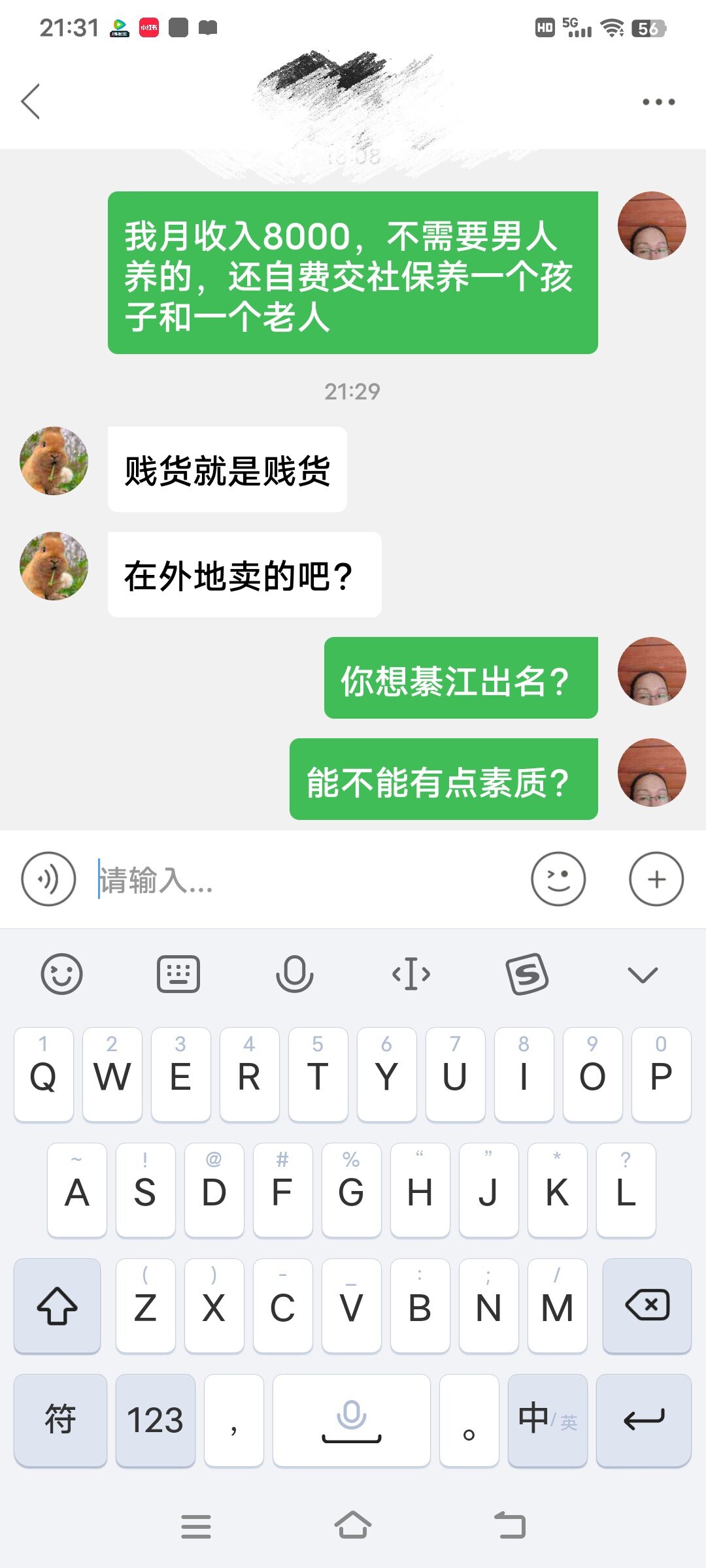Tap the shift key
This screenshot has width=706, height=1568.
pos(58,1306)
